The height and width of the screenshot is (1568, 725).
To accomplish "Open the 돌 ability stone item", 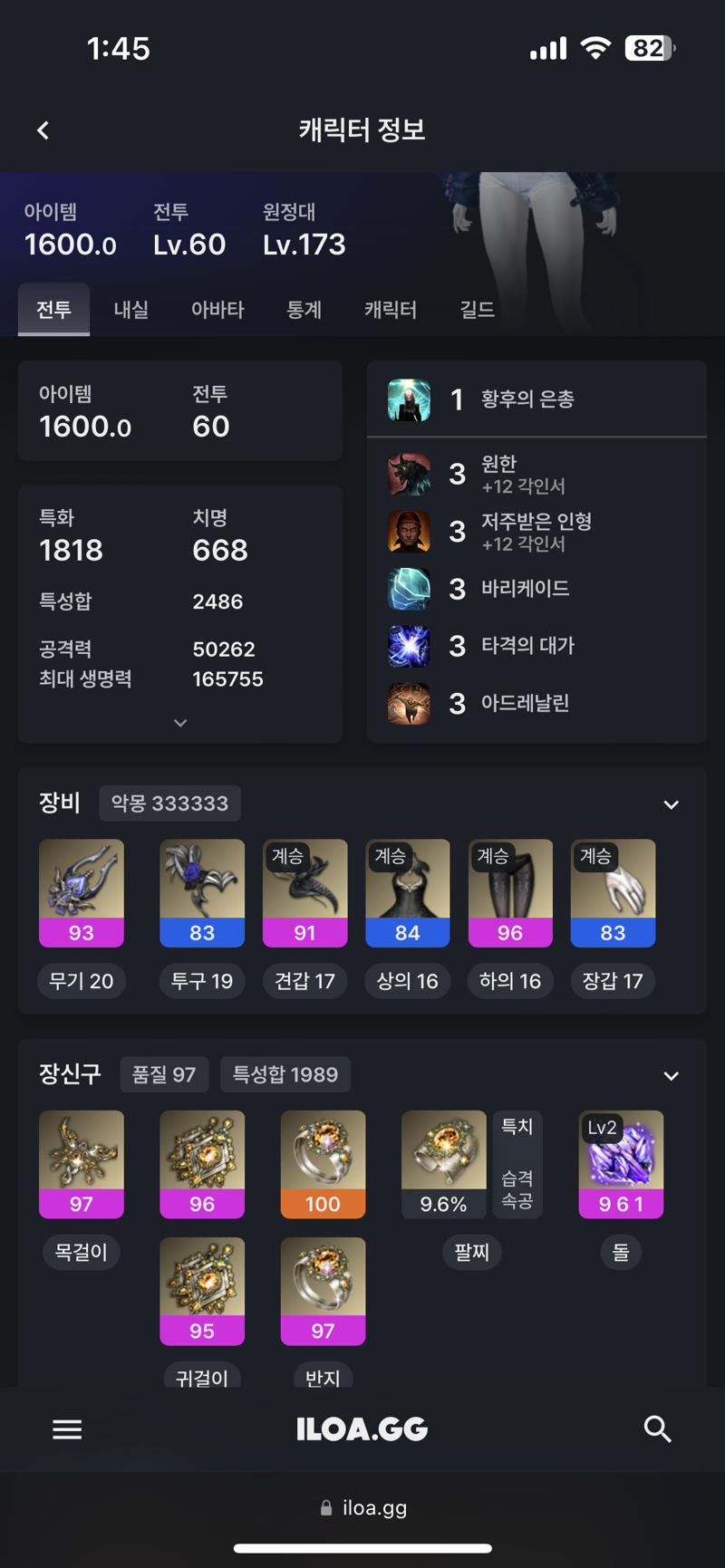I will pyautogui.click(x=621, y=1164).
